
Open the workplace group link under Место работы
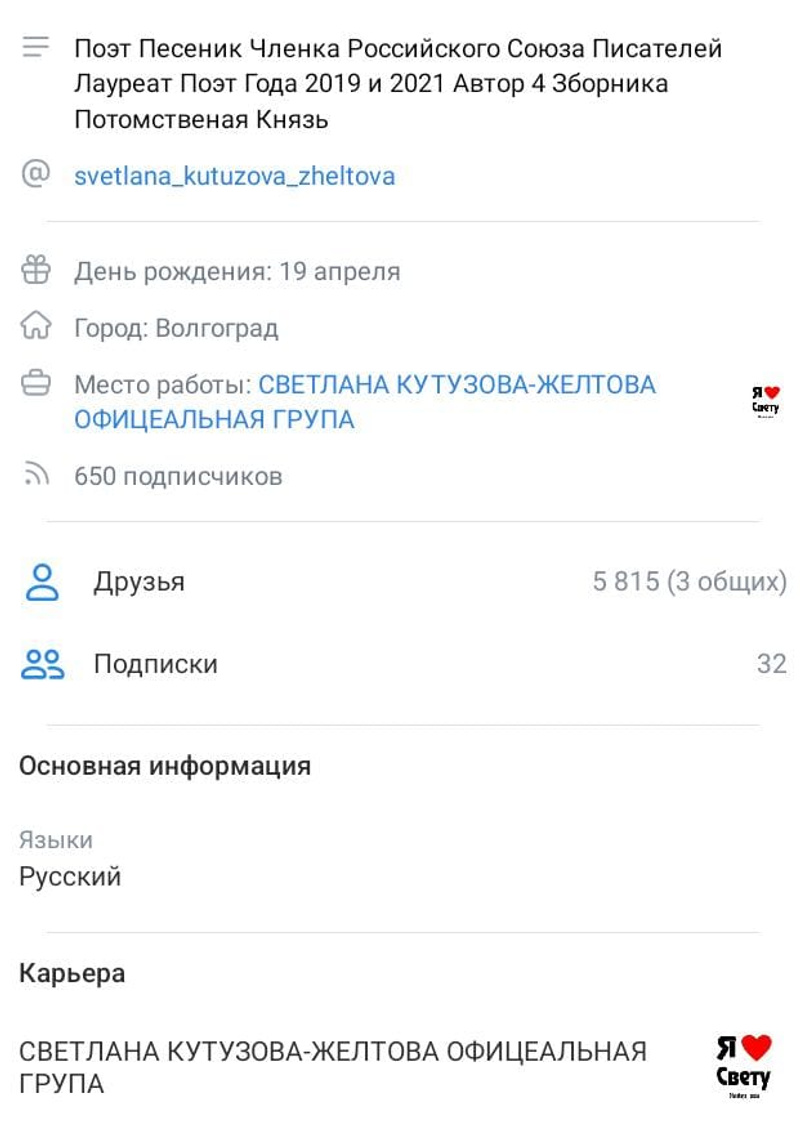pyautogui.click(x=364, y=401)
